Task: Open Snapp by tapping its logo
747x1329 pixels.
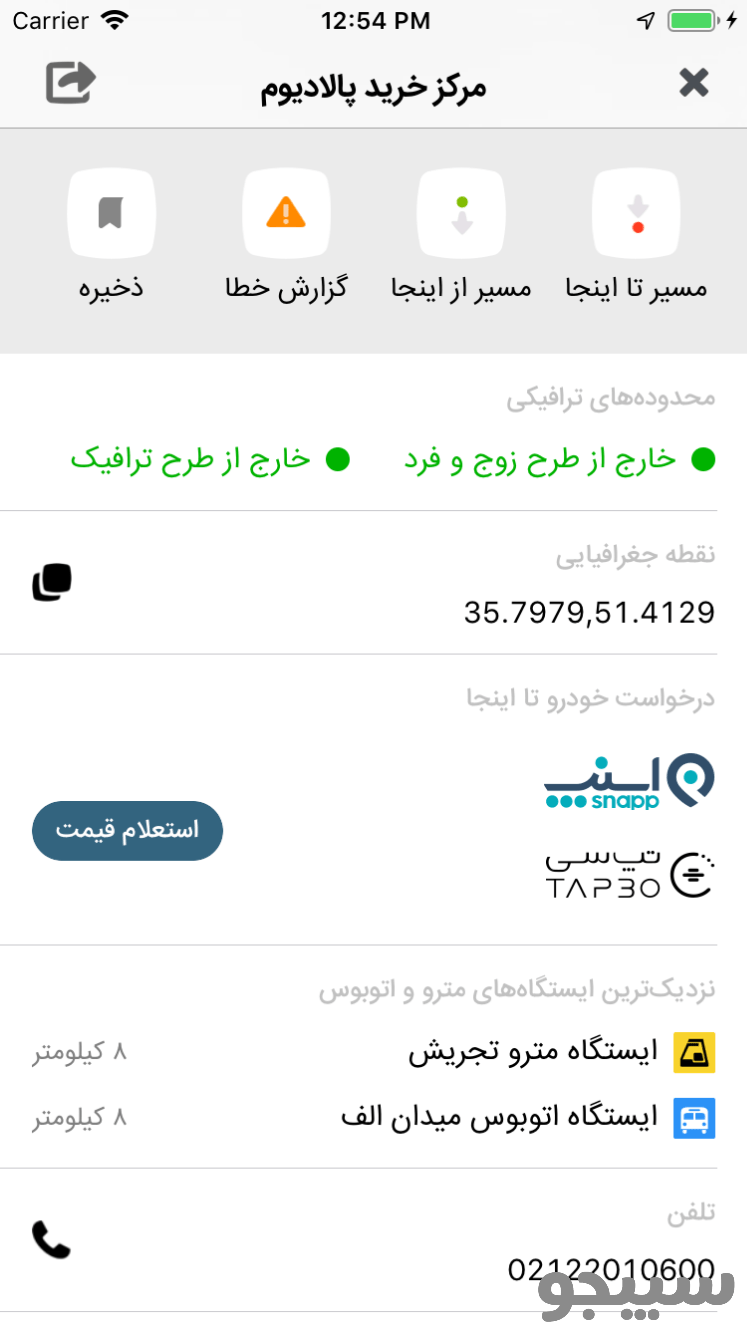Action: pos(628,783)
